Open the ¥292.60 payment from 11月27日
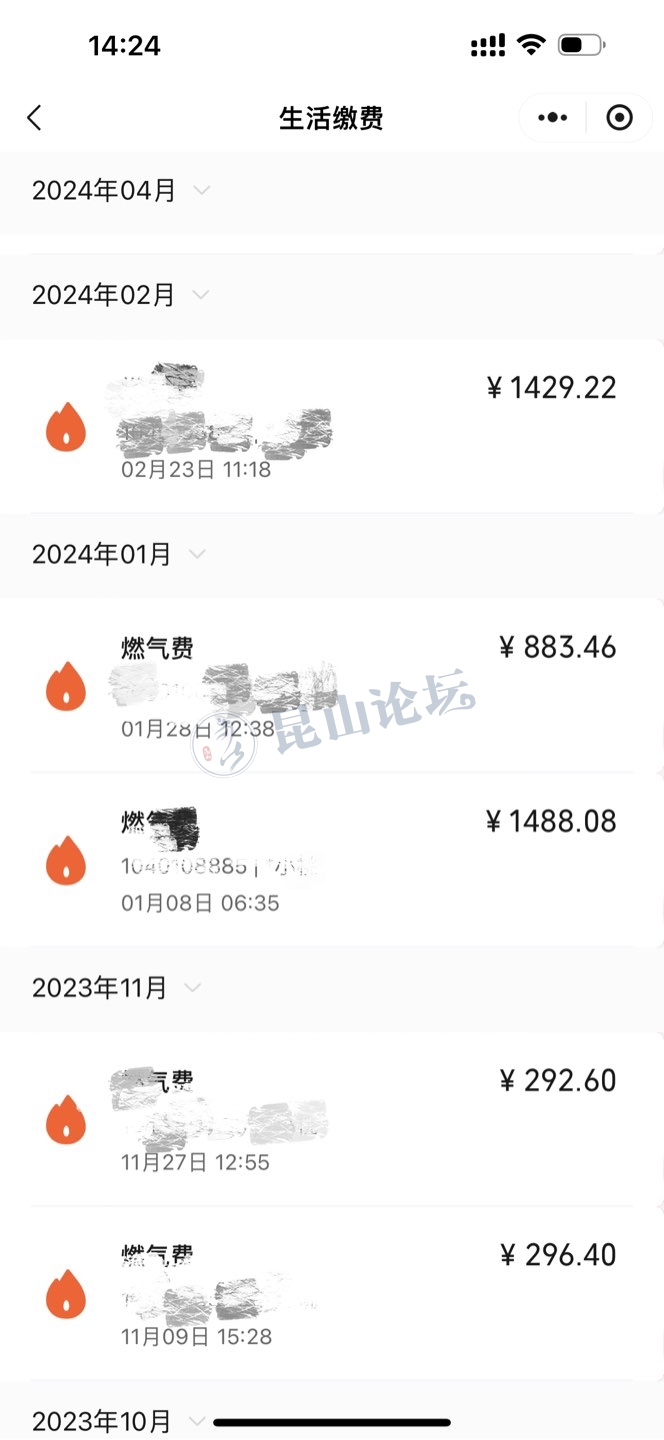The height and width of the screenshot is (1440, 664). point(332,1119)
